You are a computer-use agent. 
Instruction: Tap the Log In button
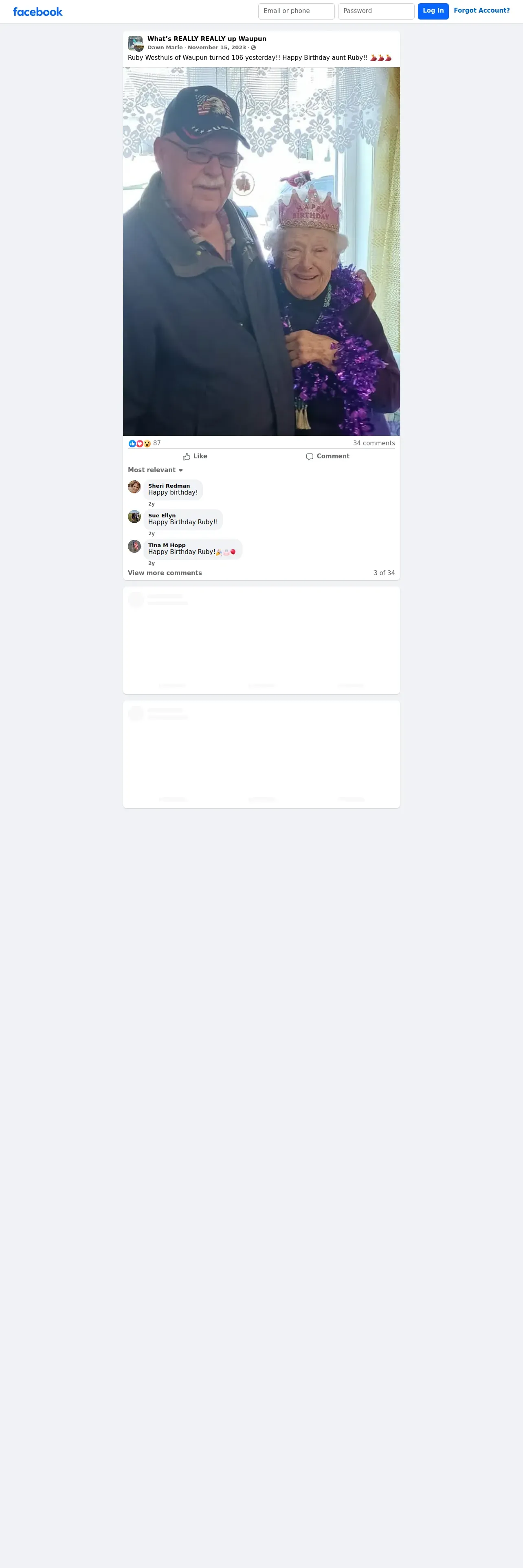(433, 11)
